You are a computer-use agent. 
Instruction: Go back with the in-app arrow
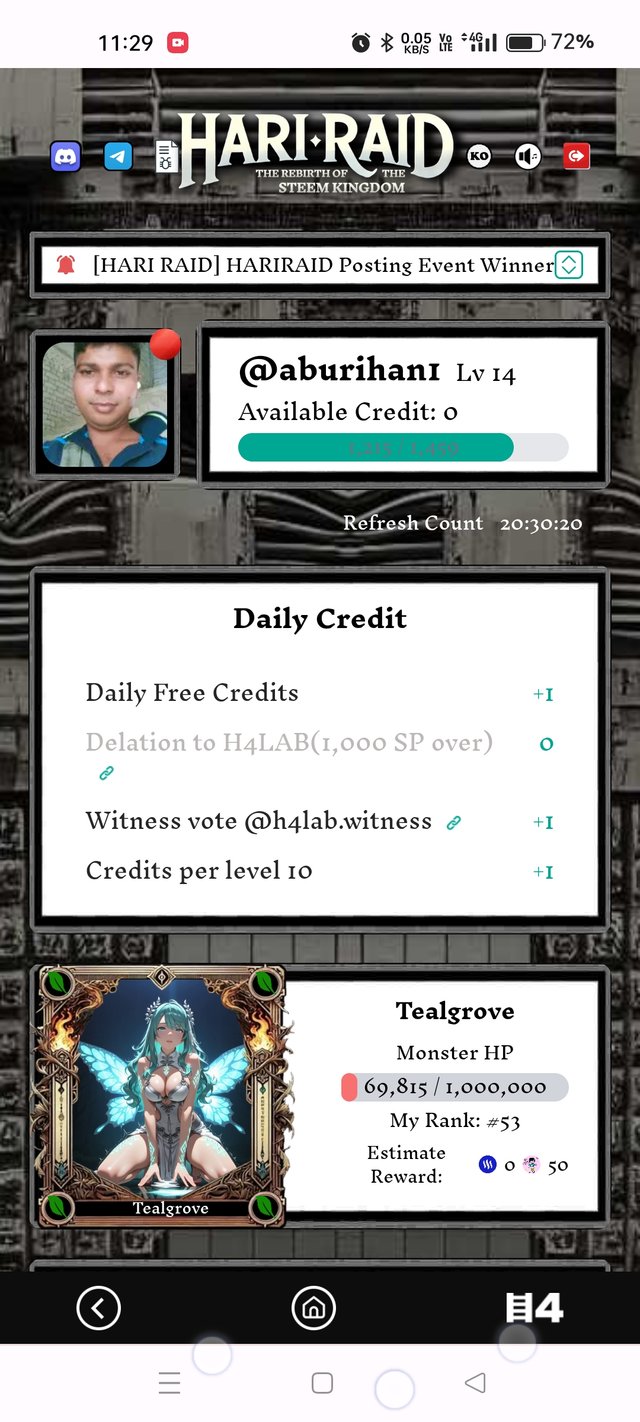(98, 1307)
